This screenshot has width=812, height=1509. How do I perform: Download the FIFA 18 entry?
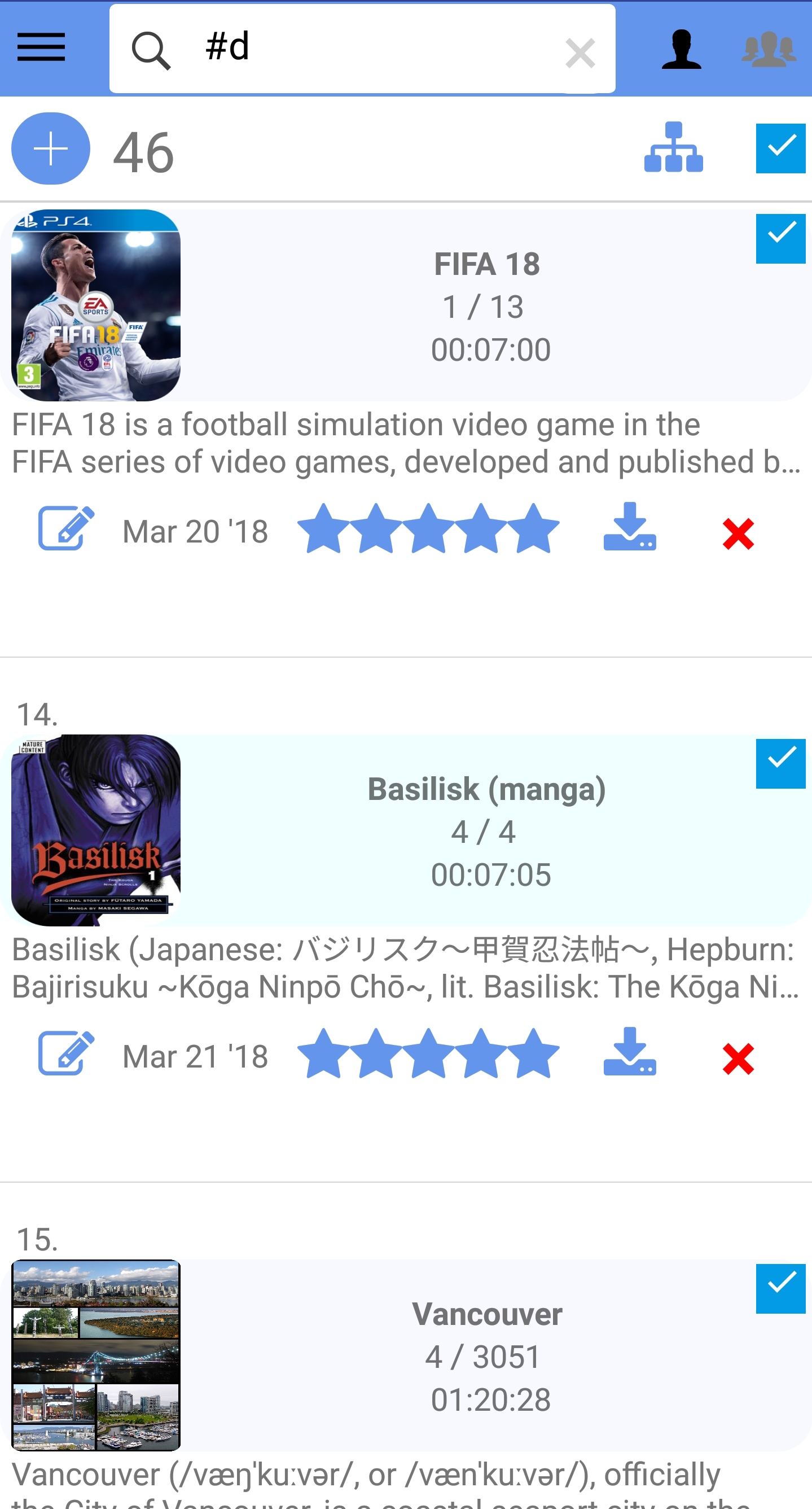pyautogui.click(x=629, y=527)
